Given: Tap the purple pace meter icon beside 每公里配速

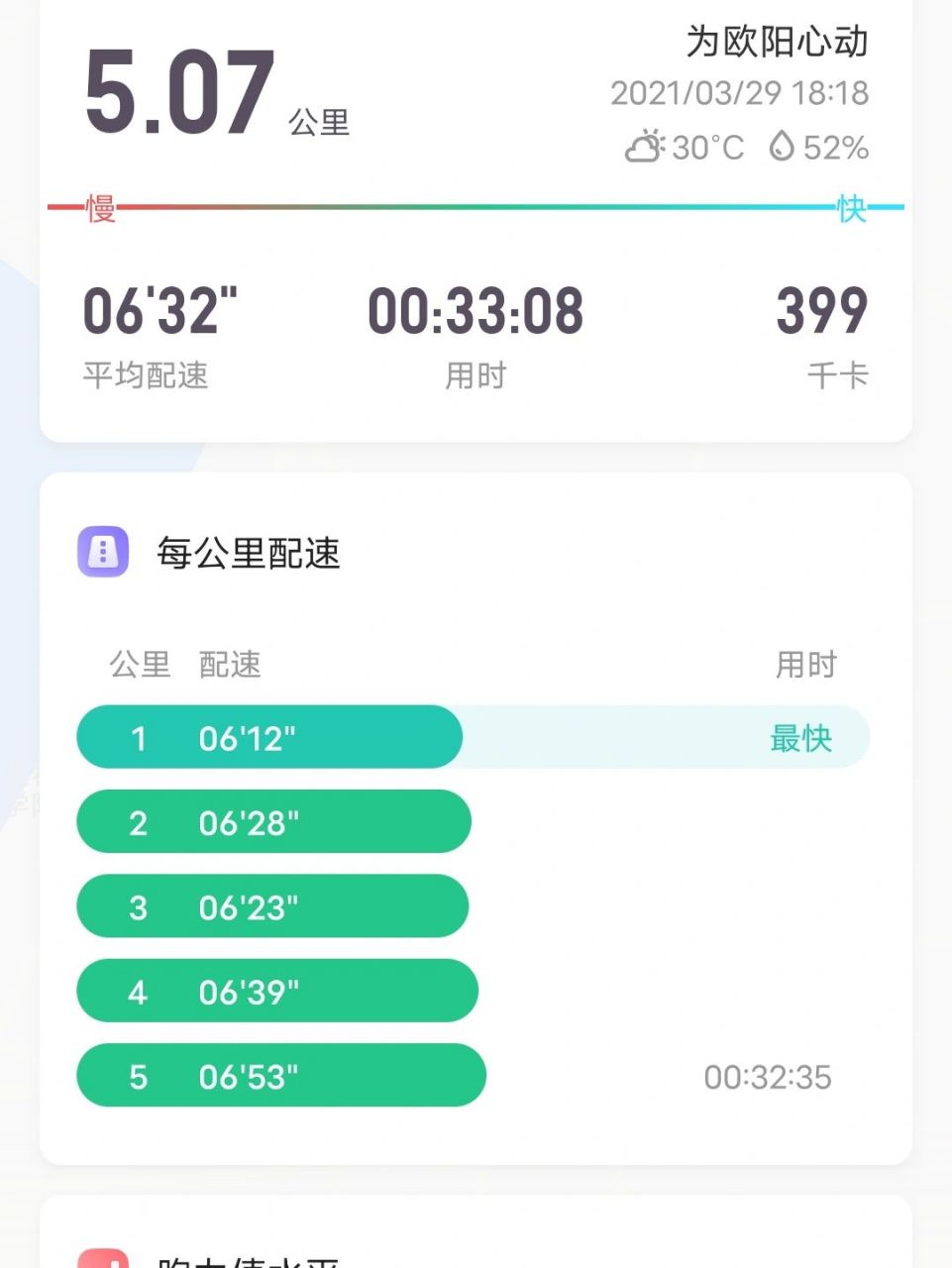Looking at the screenshot, I should 103,553.
